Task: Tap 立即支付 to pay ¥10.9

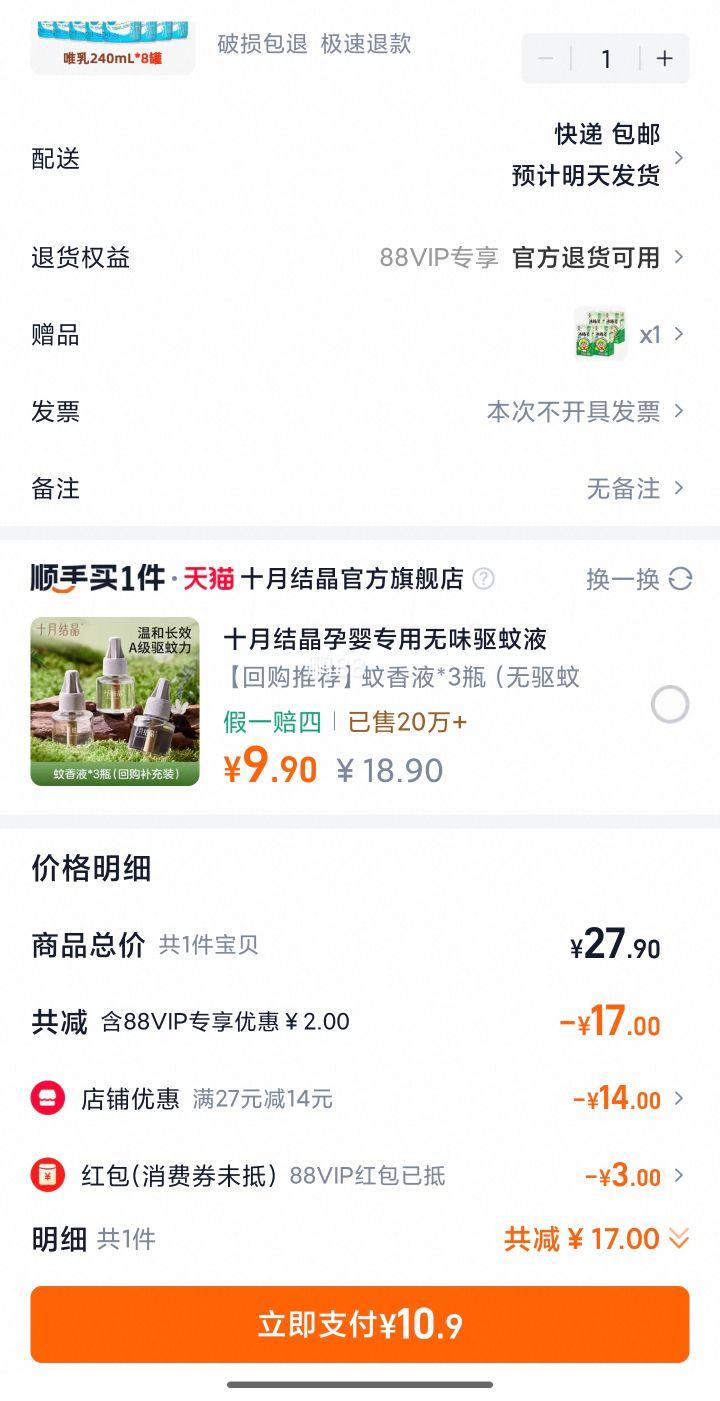Action: click(360, 1325)
